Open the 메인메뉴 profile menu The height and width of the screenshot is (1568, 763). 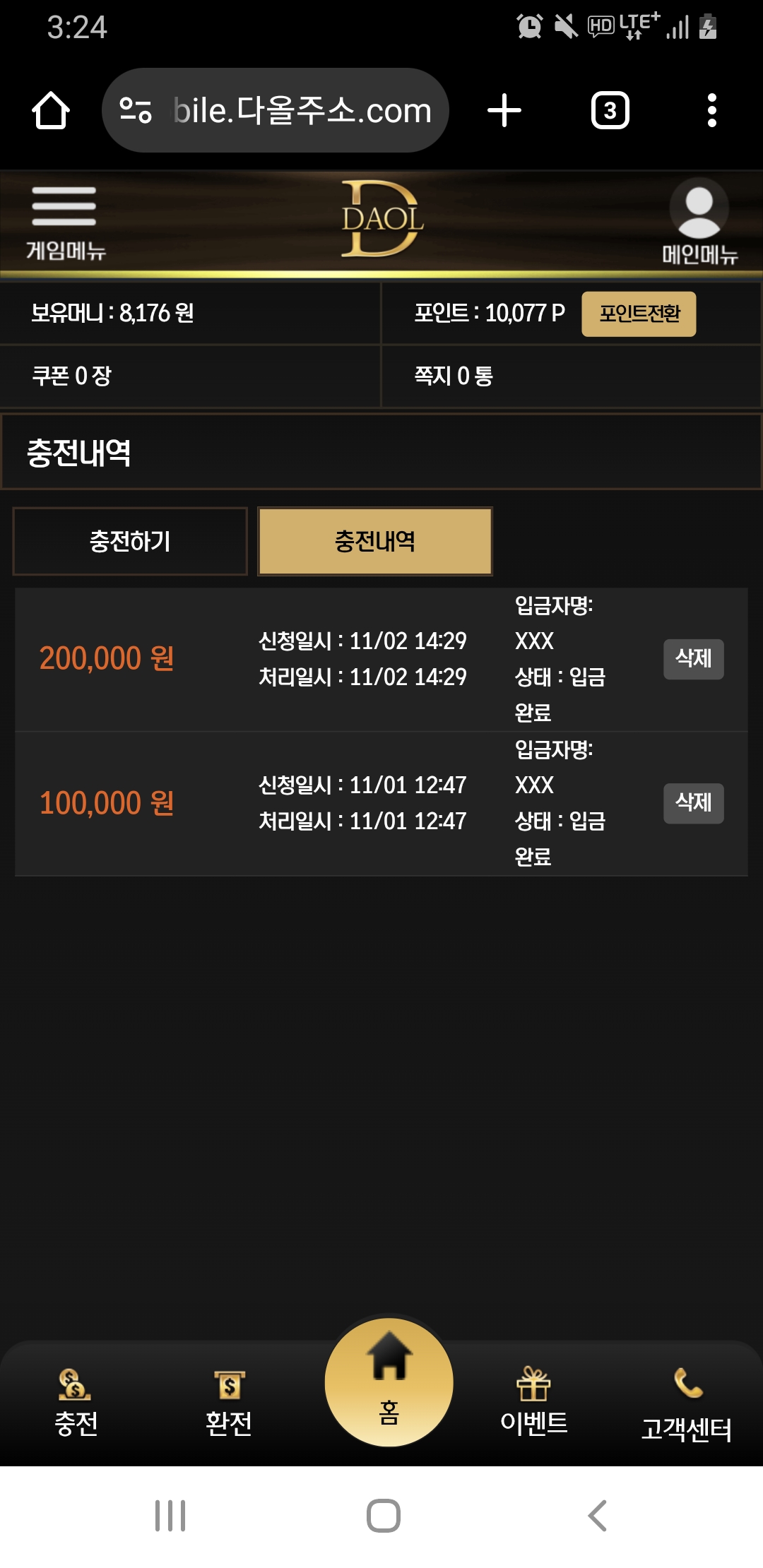point(699,220)
